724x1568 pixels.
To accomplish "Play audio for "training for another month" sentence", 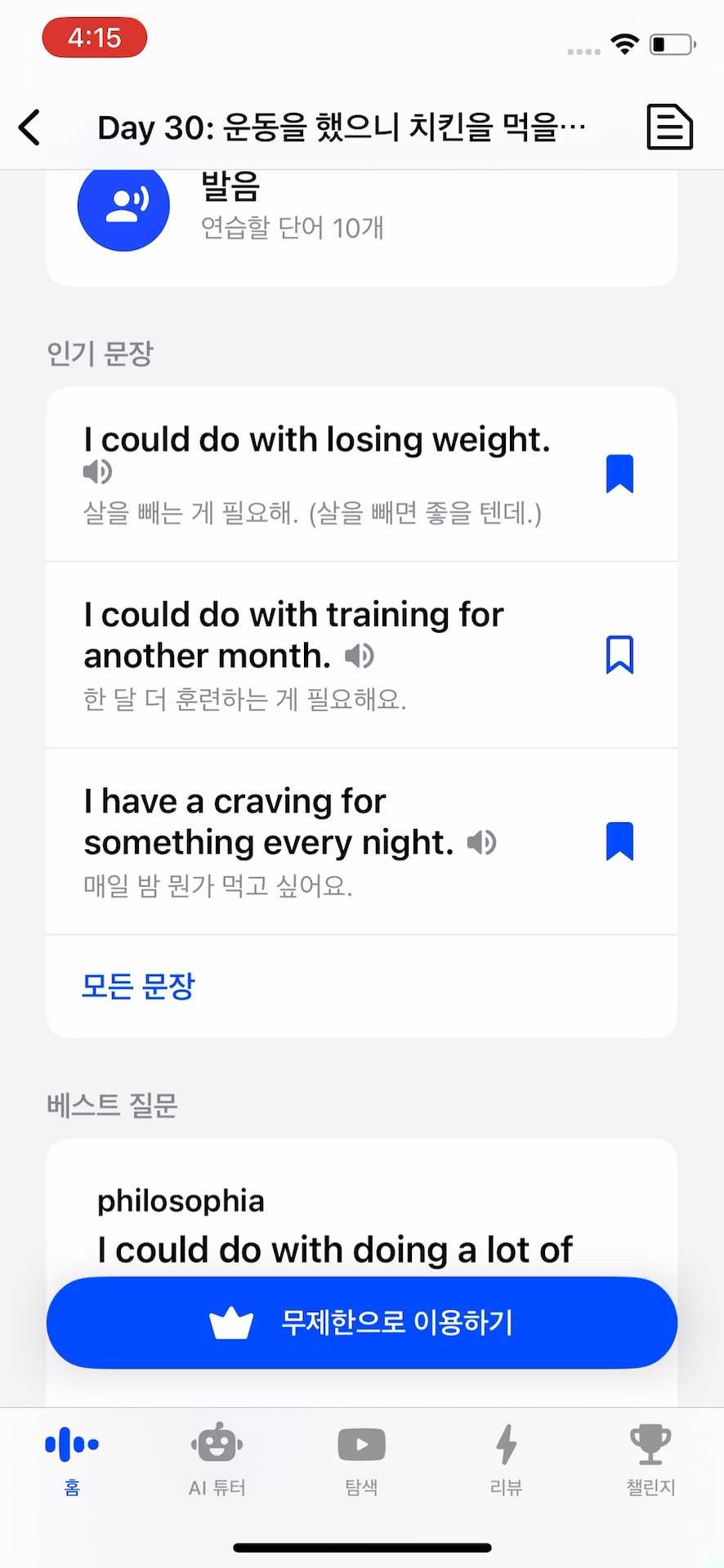I will 358,656.
